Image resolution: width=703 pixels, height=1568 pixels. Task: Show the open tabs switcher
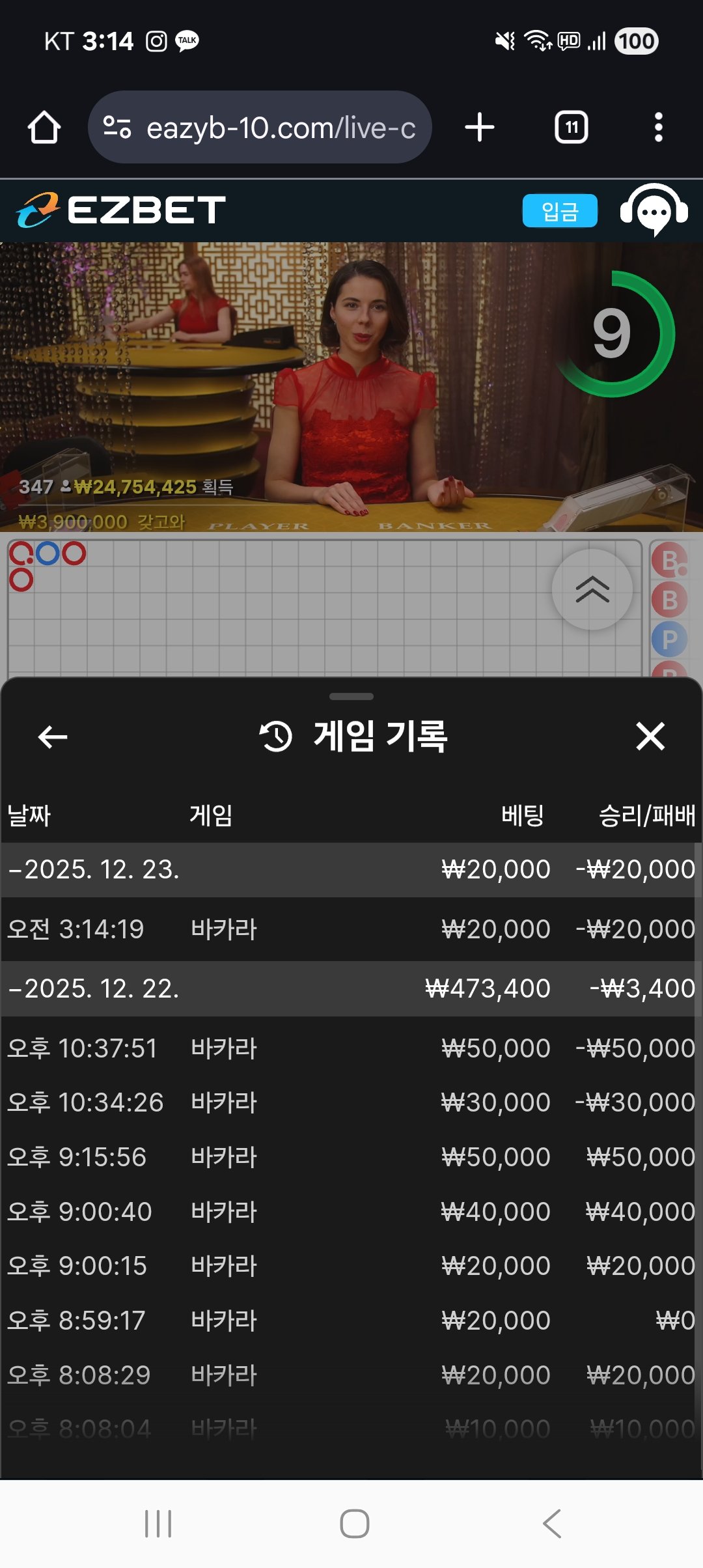[x=571, y=128]
